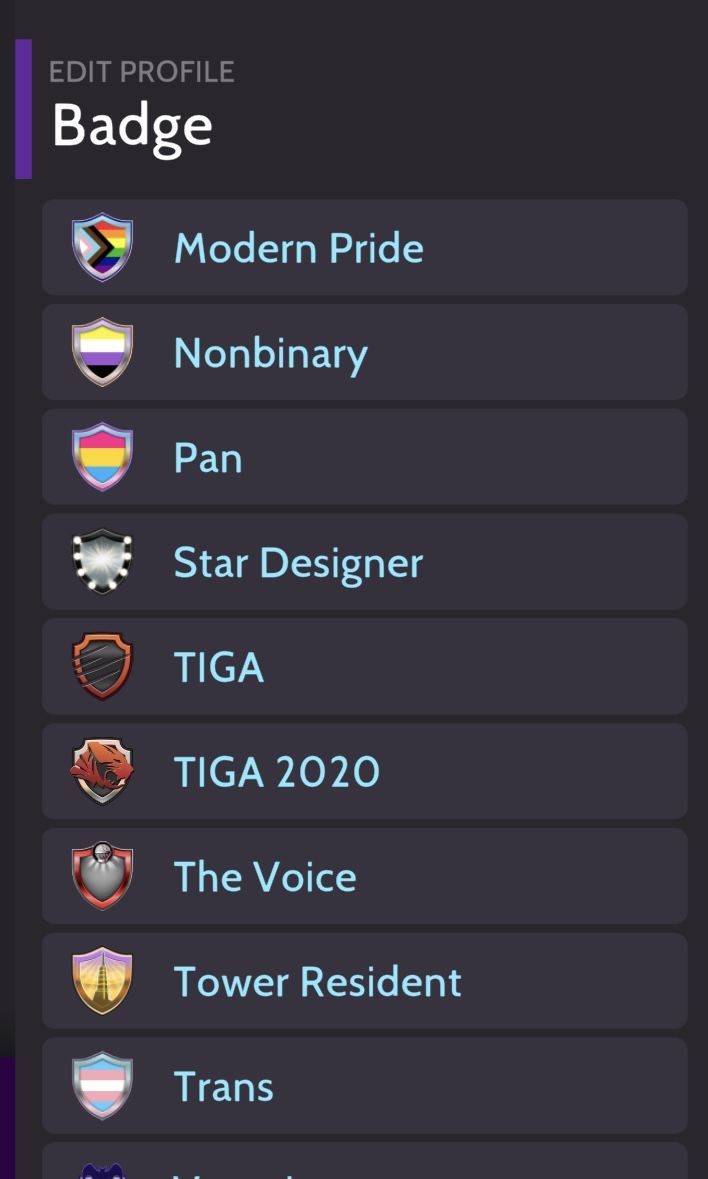Select the Trans badge
This screenshot has width=708, height=1179.
pyautogui.click(x=365, y=1086)
